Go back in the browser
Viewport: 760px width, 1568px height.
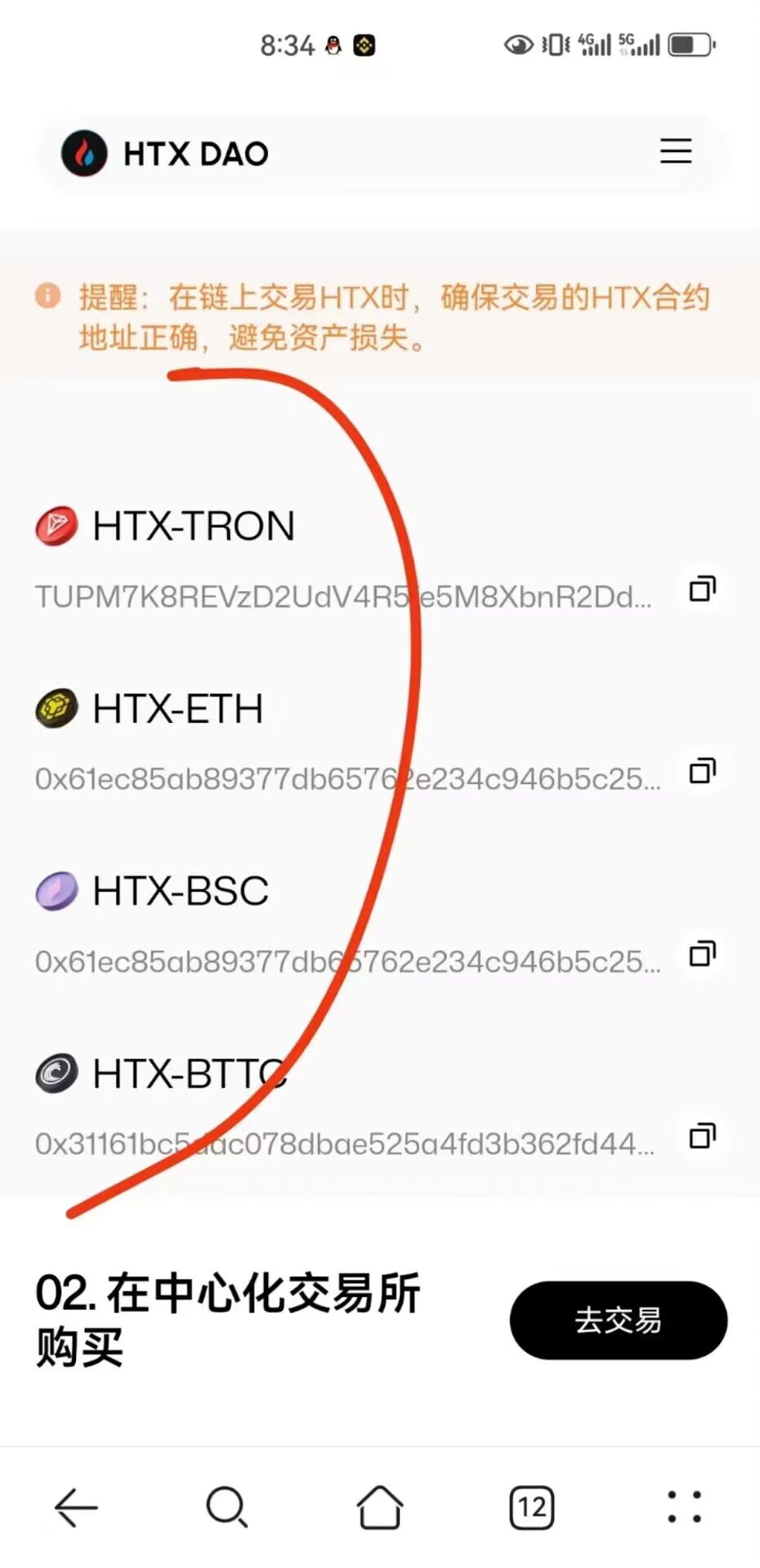tap(76, 1507)
